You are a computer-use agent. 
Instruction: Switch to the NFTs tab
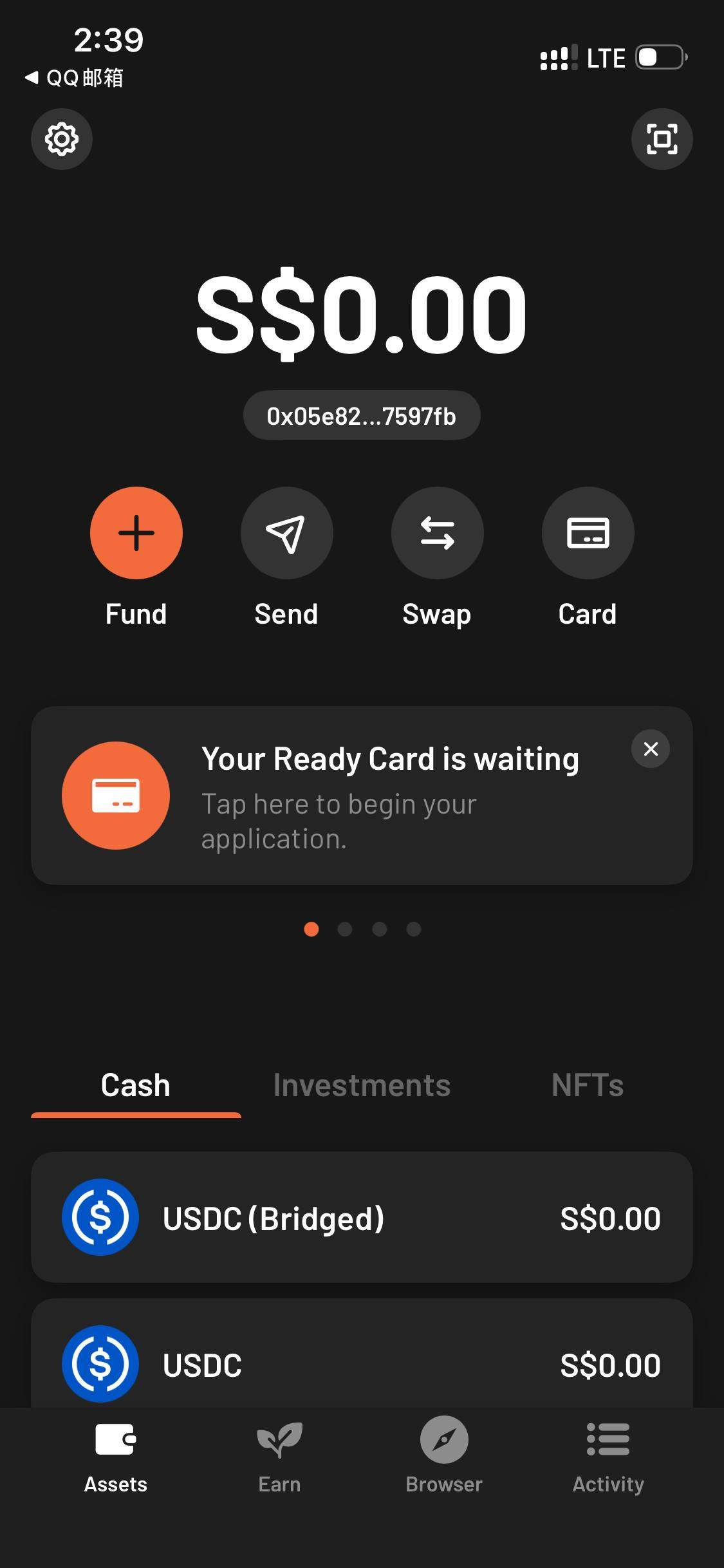point(588,1085)
